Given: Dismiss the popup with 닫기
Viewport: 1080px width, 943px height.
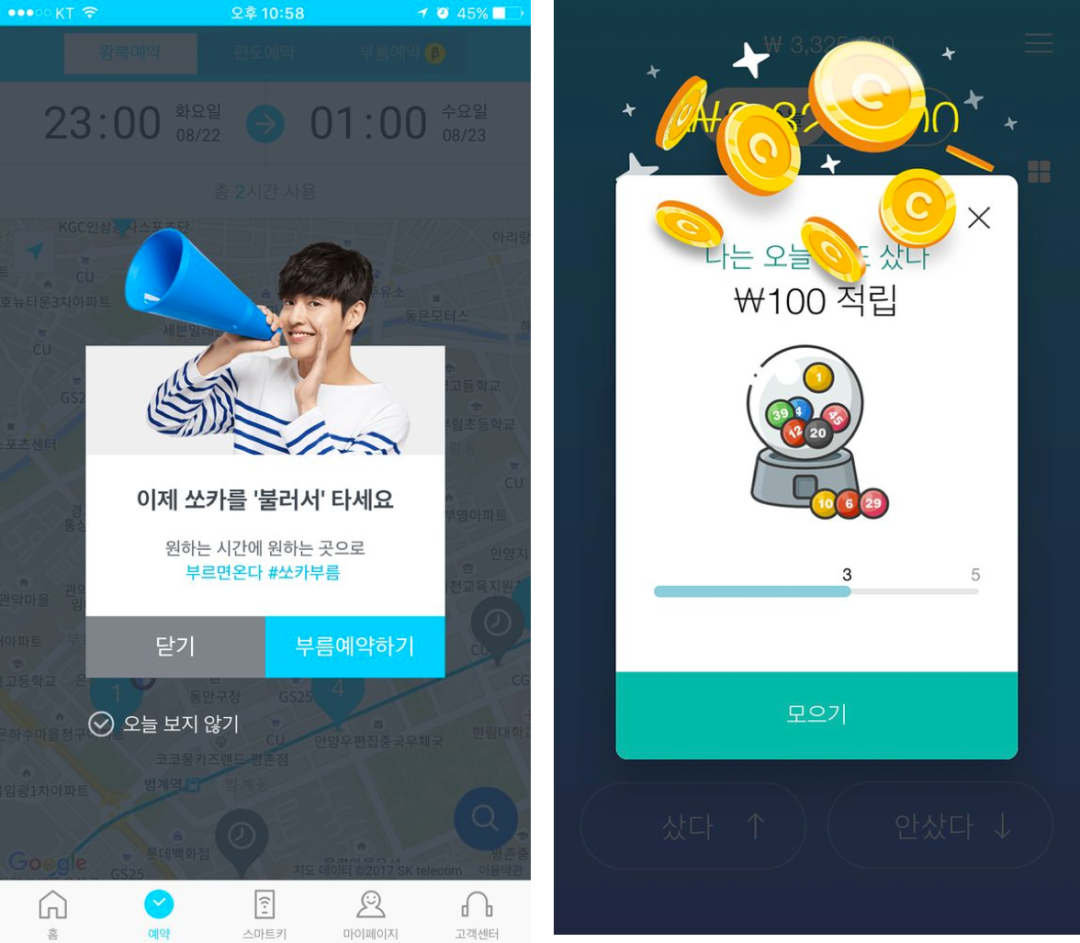Looking at the screenshot, I should click(x=175, y=647).
